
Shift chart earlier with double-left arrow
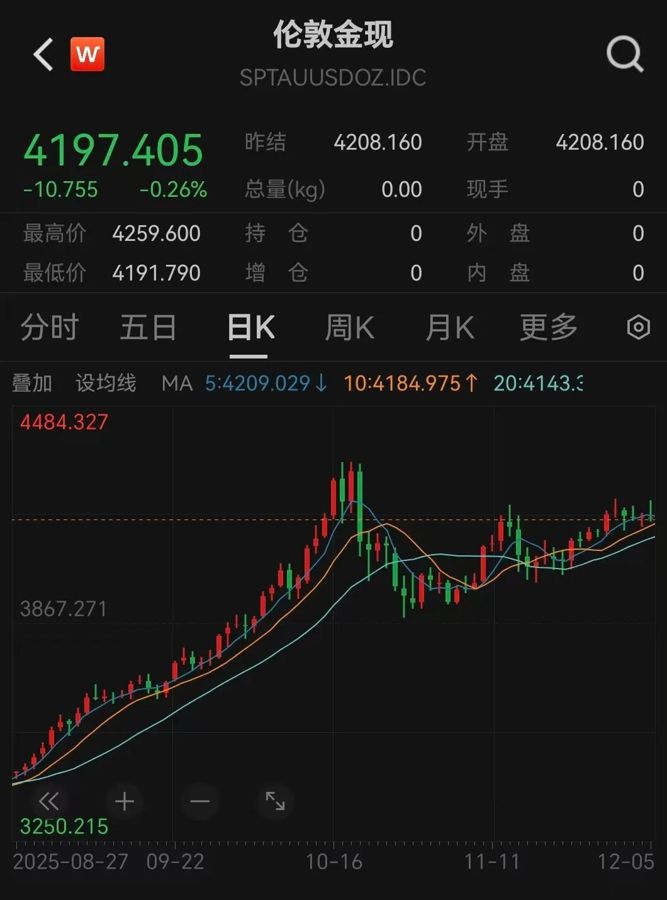48,801
